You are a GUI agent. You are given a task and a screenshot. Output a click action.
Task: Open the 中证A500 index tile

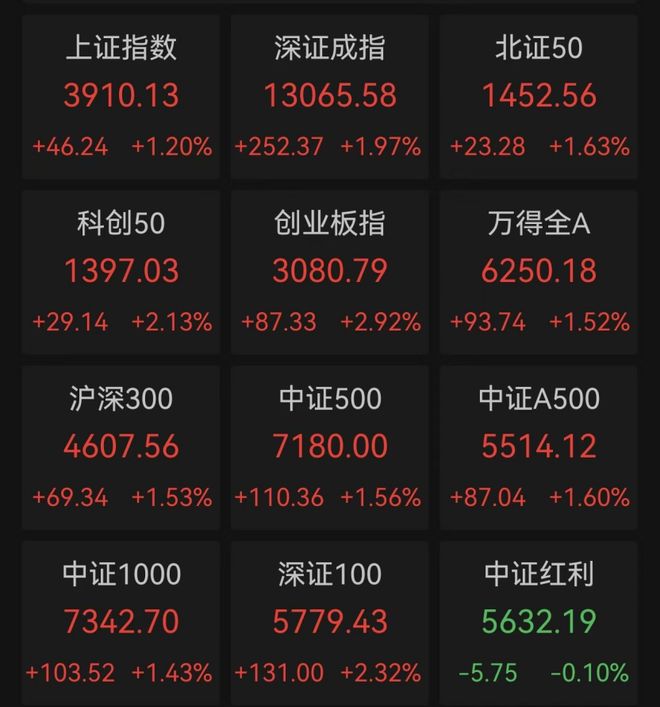pos(538,446)
